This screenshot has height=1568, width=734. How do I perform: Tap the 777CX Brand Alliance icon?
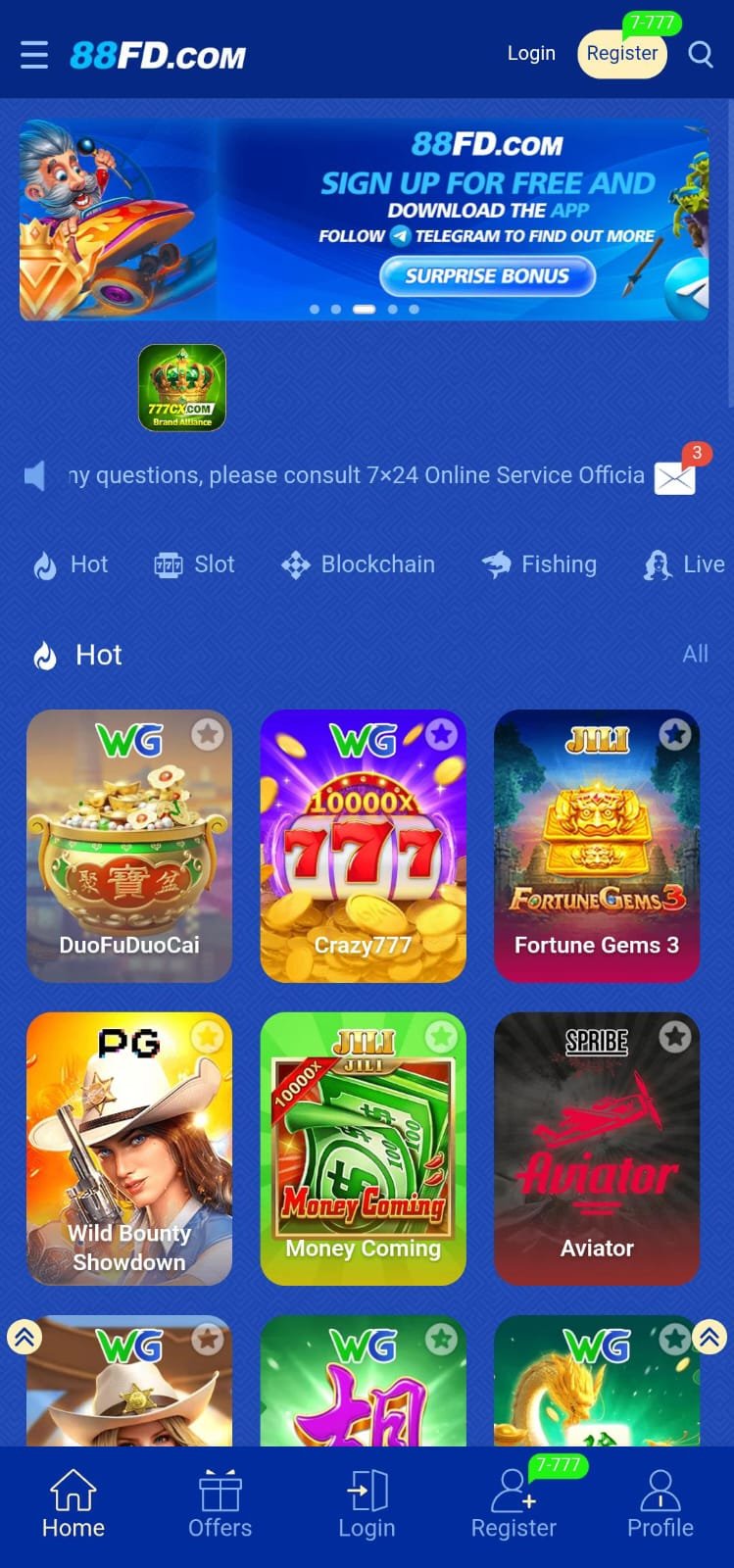pyautogui.click(x=181, y=386)
